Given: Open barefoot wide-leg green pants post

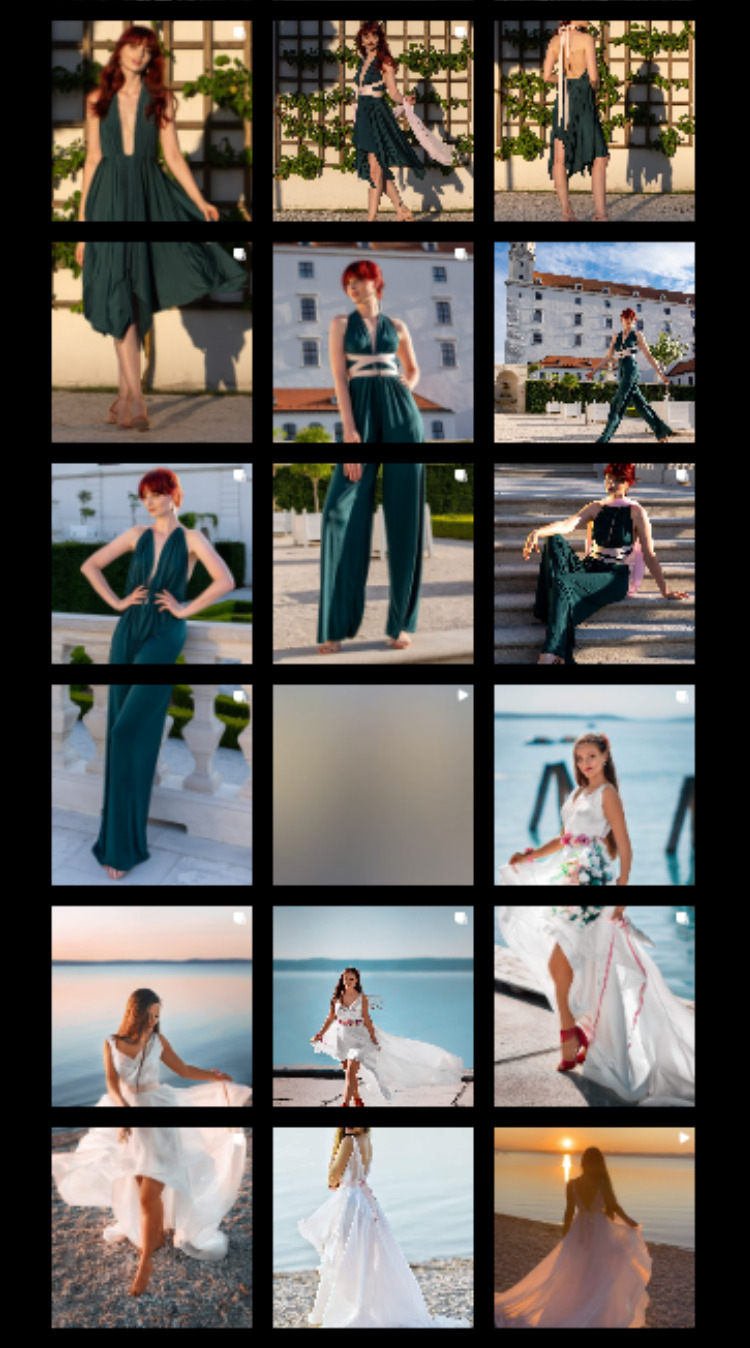Looking at the screenshot, I should point(373,563).
